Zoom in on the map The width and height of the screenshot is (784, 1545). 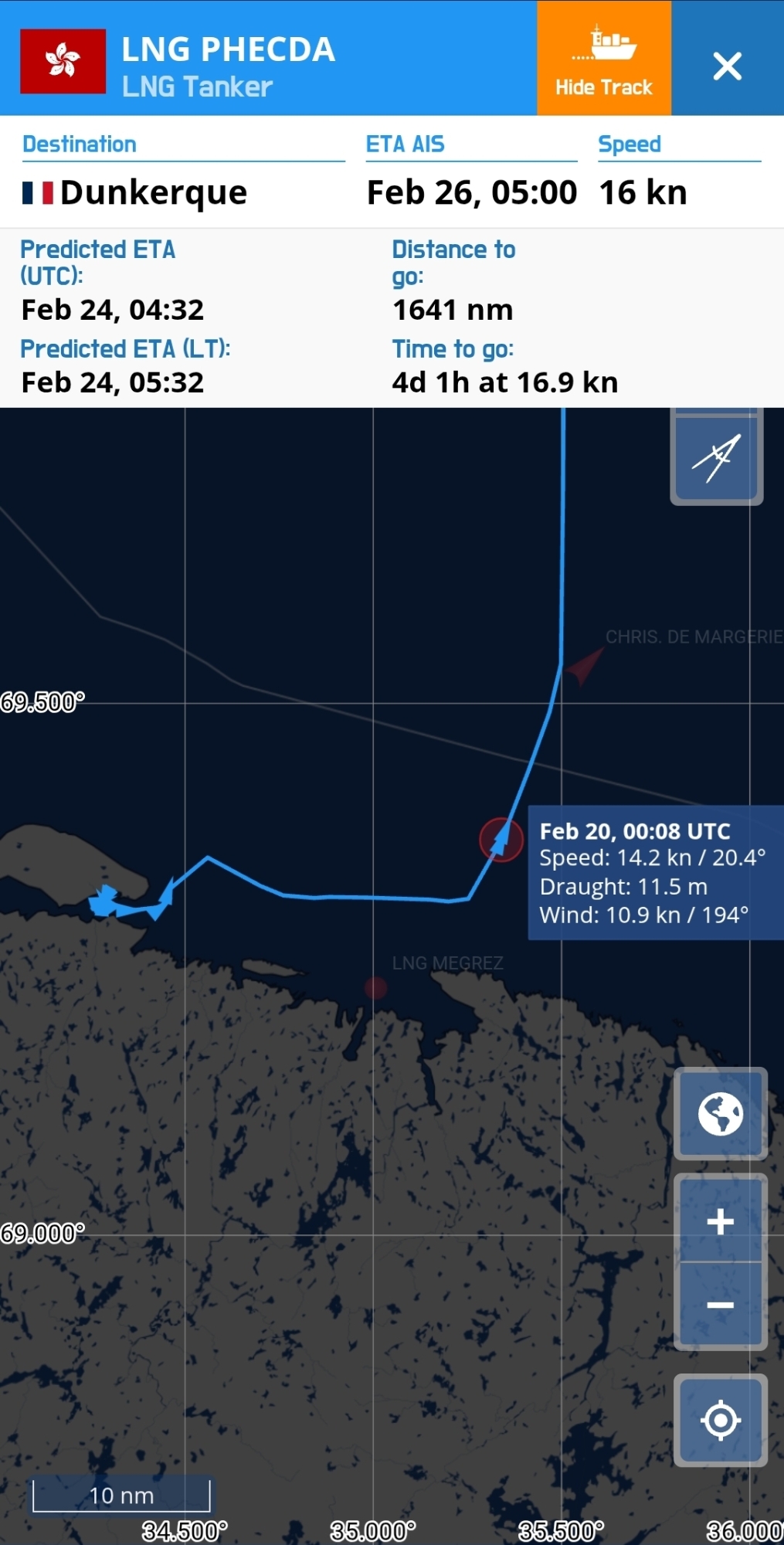click(x=720, y=1221)
